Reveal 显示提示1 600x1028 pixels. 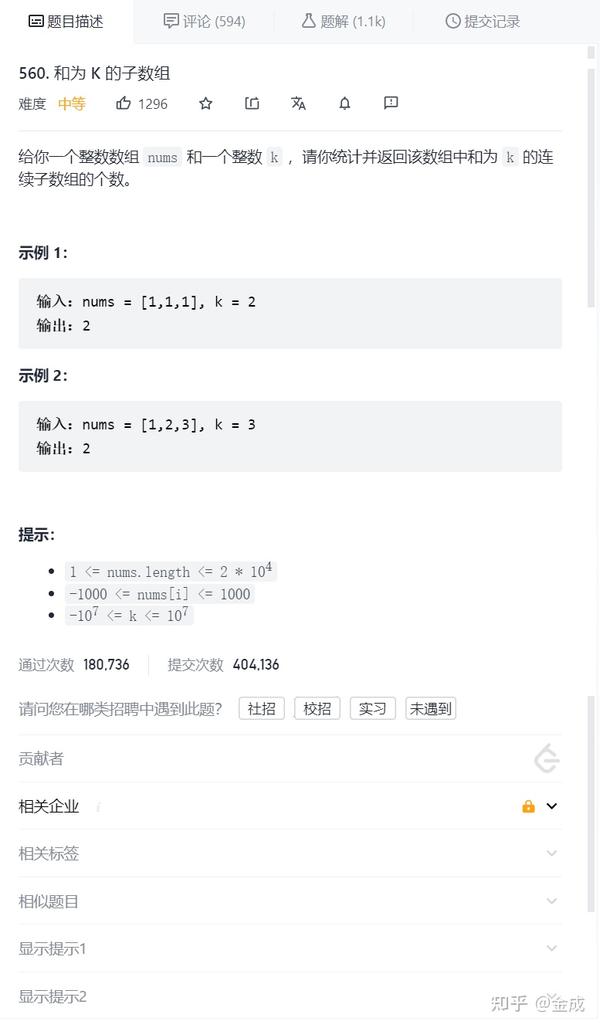(x=290, y=949)
